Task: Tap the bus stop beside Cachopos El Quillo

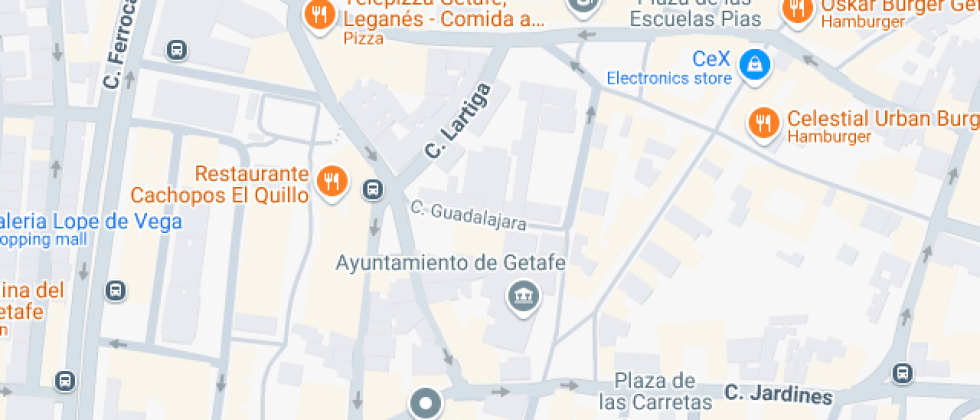Action: coord(373,187)
